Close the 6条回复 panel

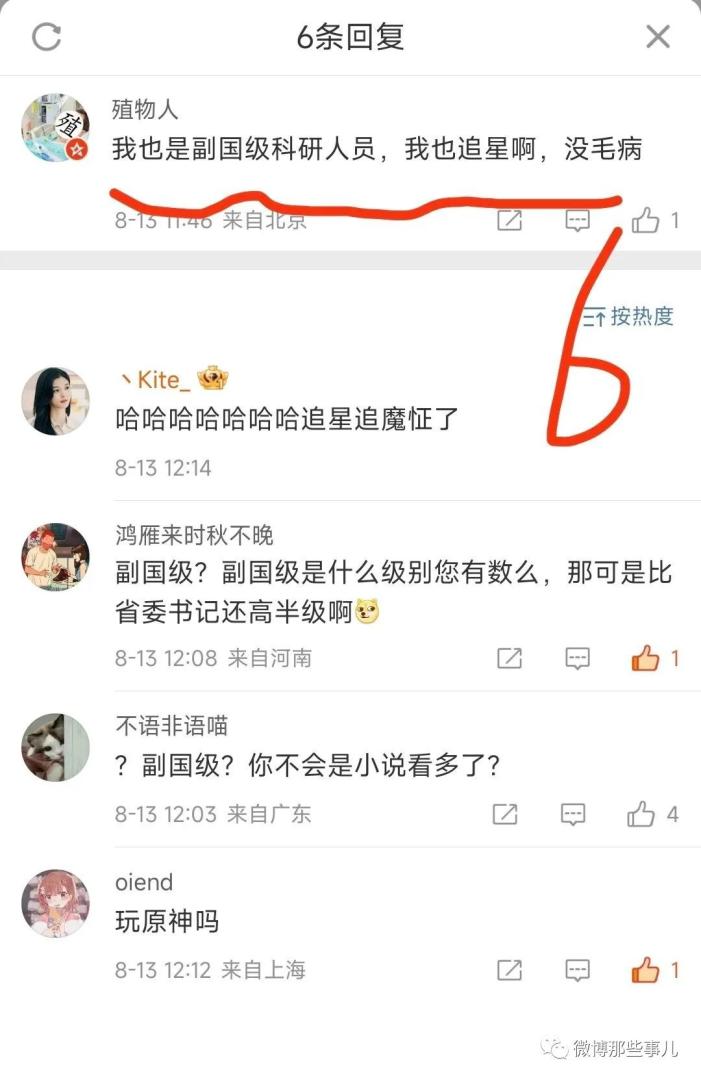pyautogui.click(x=657, y=37)
